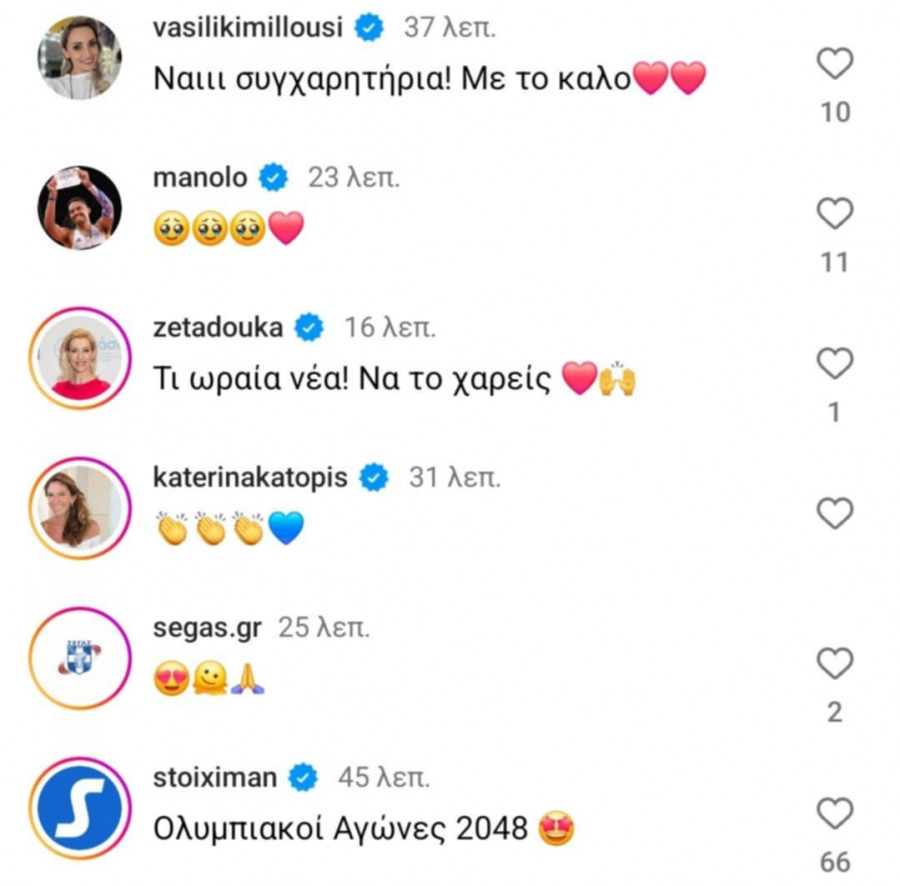Like the segas.gr comment
The image size is (900, 886).
tap(835, 663)
